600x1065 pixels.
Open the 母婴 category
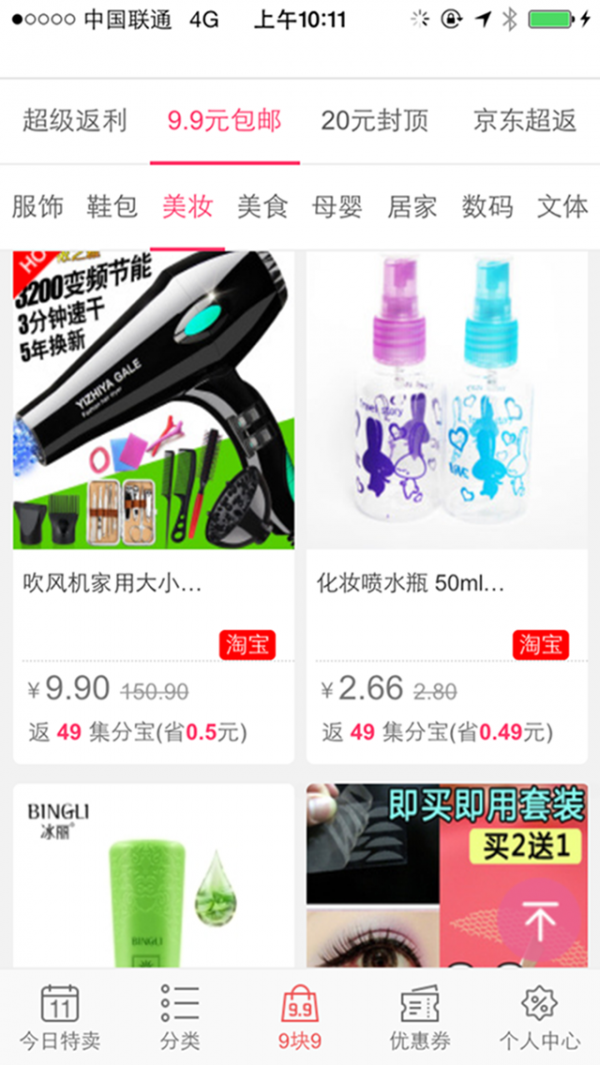coord(337,207)
